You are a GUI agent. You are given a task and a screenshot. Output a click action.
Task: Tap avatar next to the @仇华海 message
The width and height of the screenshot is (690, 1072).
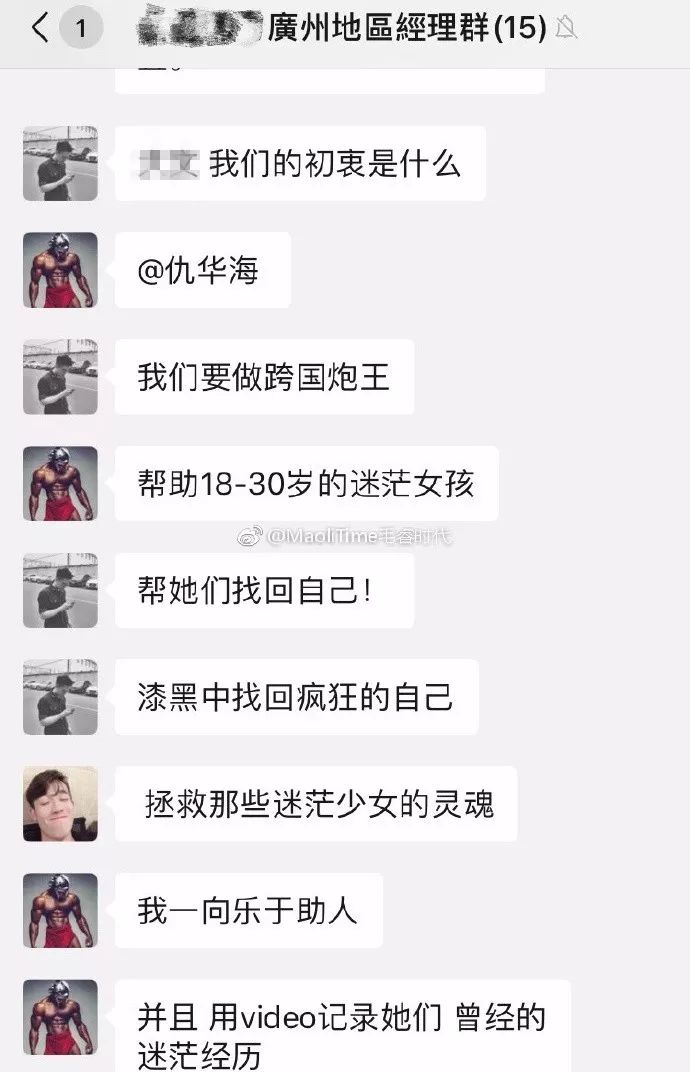(60, 270)
